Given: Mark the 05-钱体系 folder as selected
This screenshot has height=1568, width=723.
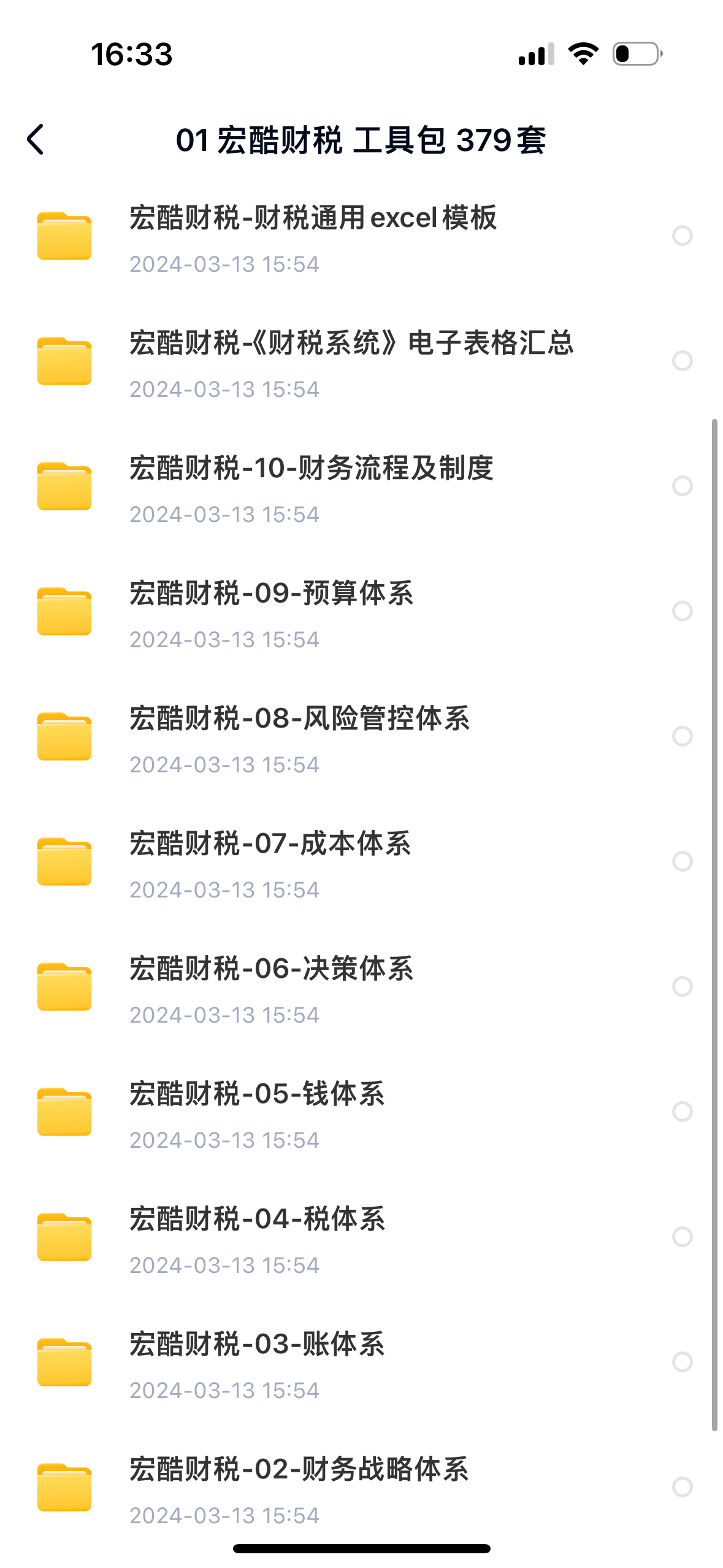Looking at the screenshot, I should pos(682,1112).
